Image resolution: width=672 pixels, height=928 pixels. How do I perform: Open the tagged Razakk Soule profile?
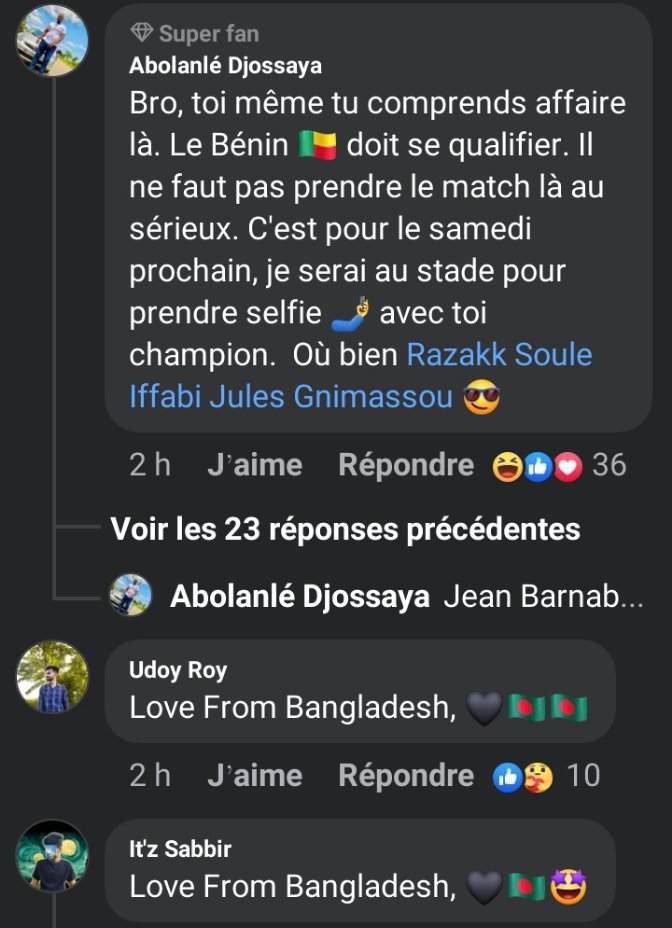click(x=499, y=355)
